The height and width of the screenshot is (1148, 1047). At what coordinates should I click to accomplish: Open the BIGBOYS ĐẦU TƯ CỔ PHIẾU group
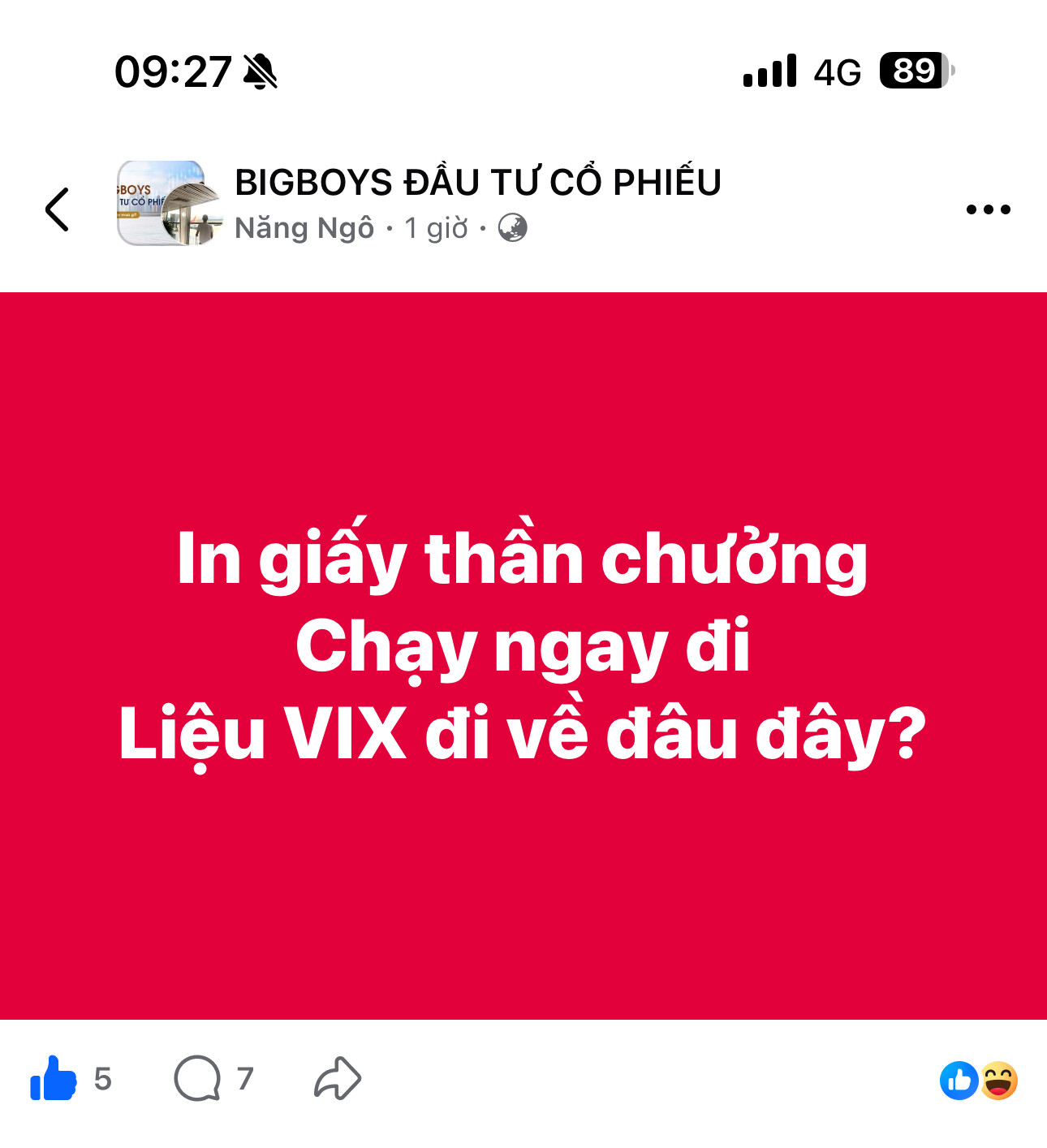pyautogui.click(x=477, y=183)
